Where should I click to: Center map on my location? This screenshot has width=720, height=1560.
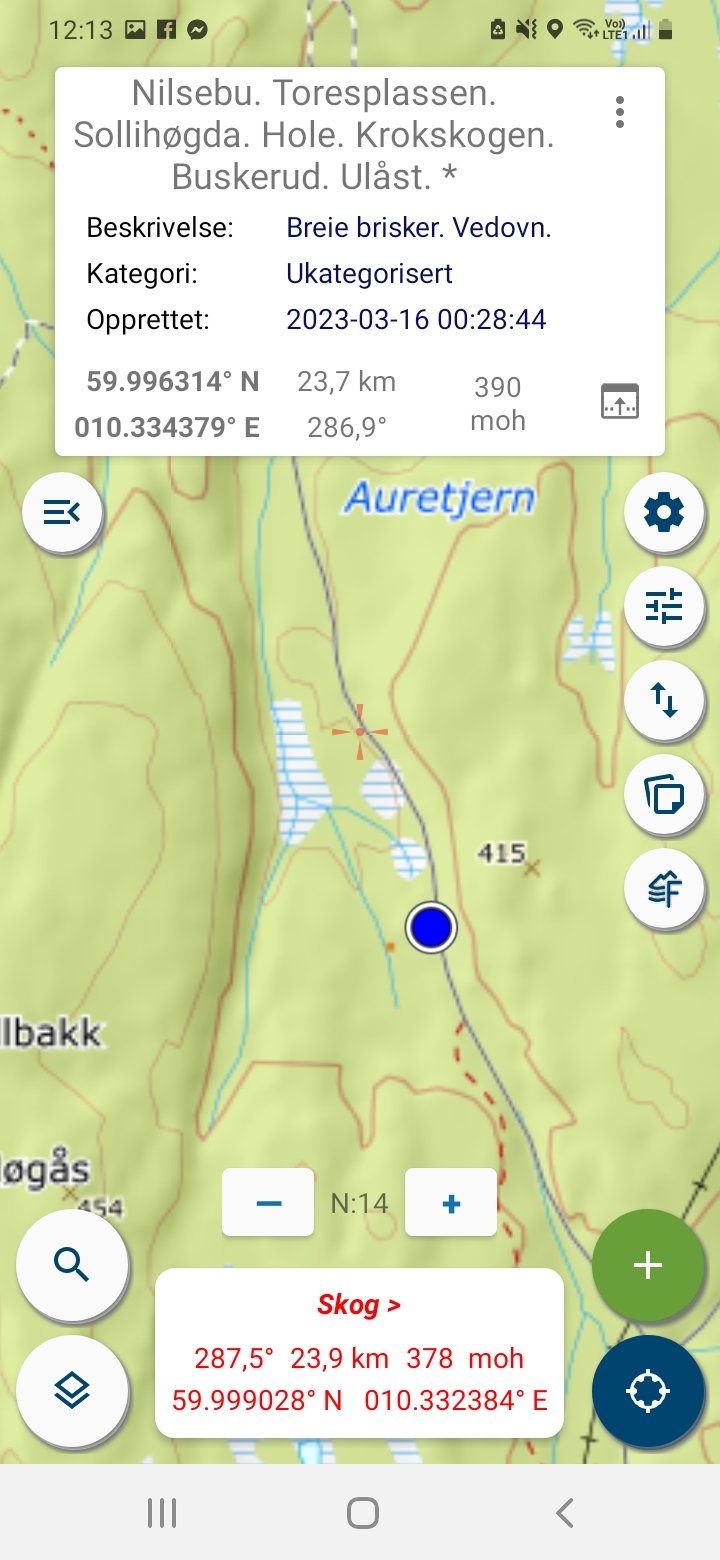(x=647, y=1391)
